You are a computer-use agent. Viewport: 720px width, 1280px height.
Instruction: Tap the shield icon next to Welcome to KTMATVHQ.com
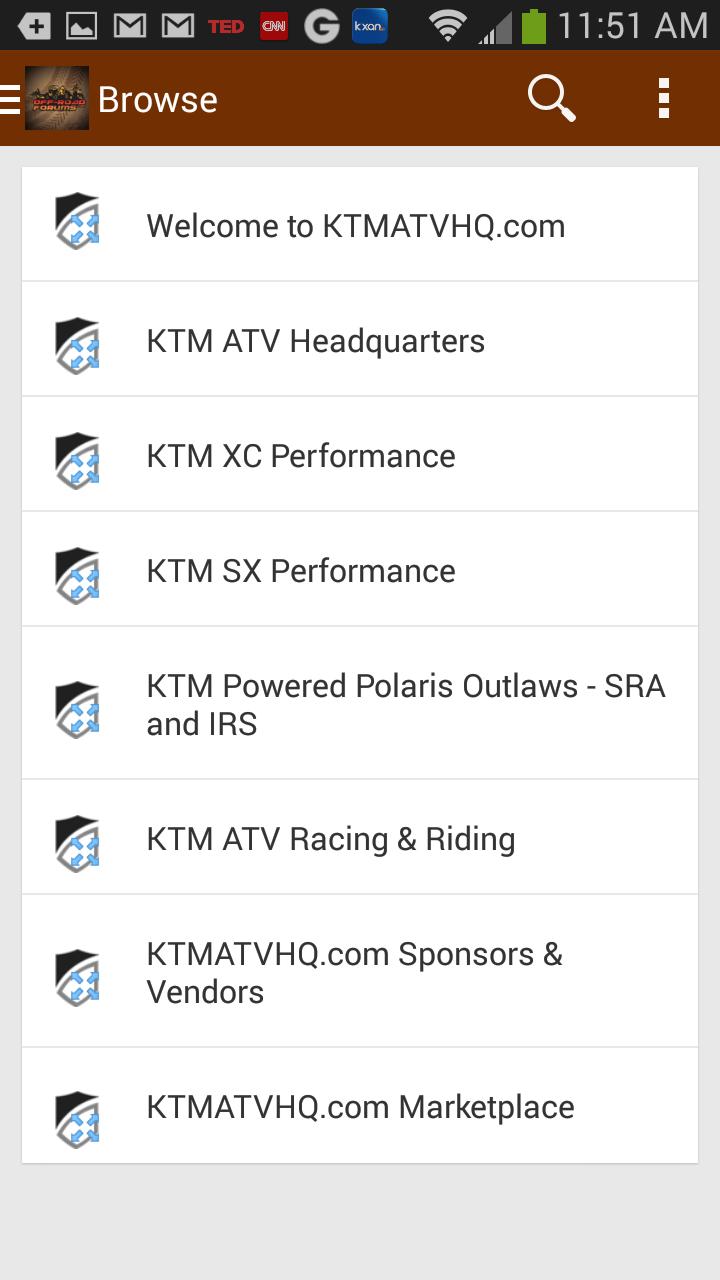(x=78, y=222)
